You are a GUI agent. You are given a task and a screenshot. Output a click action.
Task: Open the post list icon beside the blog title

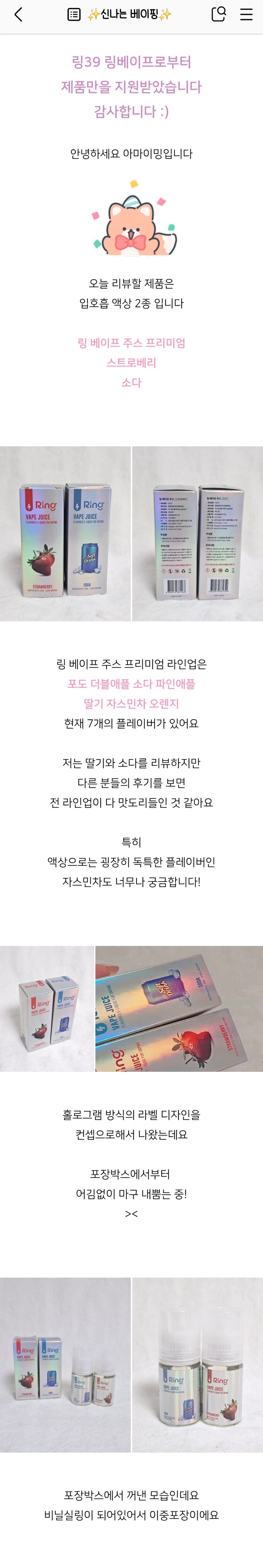click(74, 15)
